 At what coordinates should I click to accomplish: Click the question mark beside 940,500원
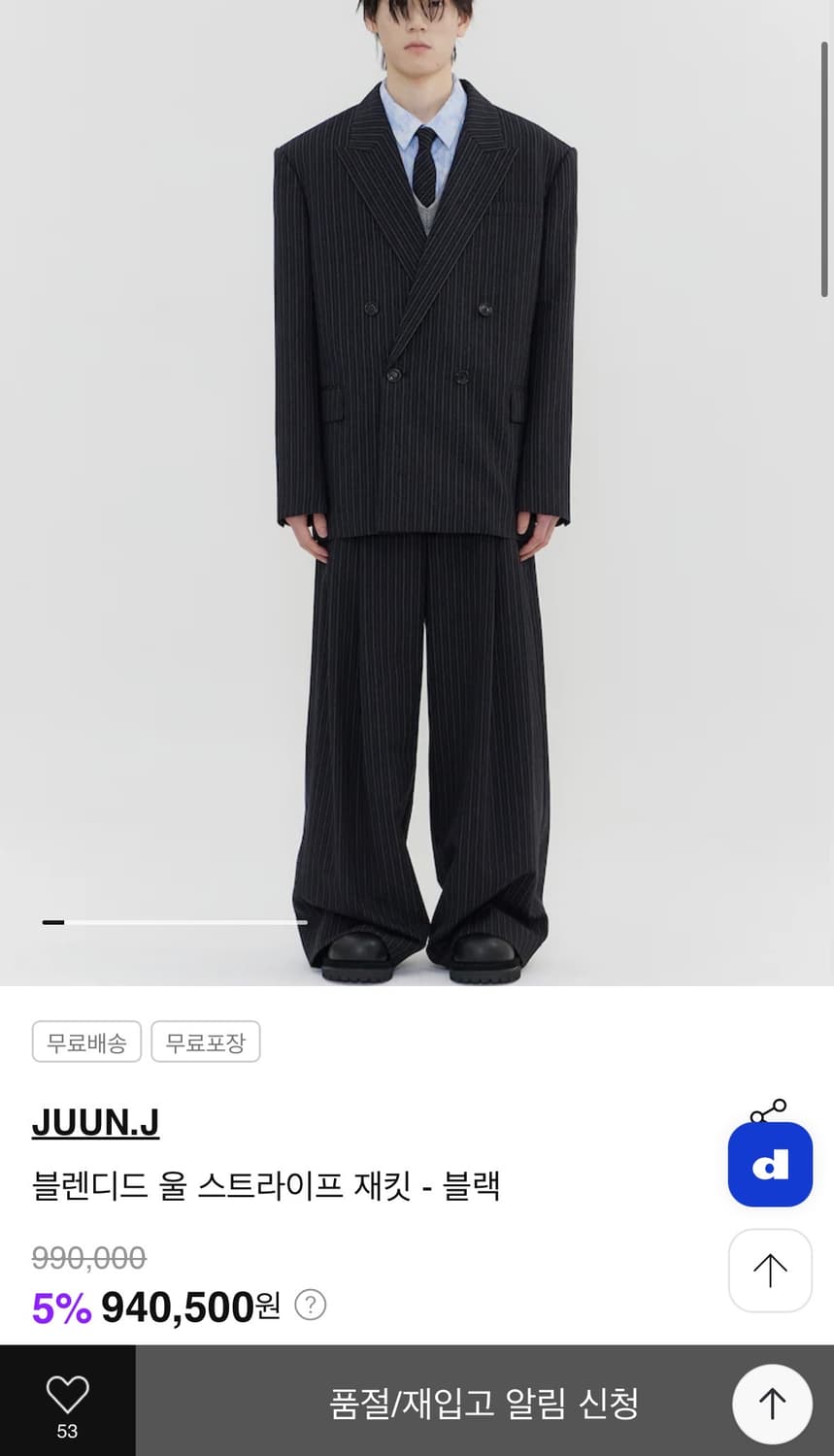(x=310, y=1307)
